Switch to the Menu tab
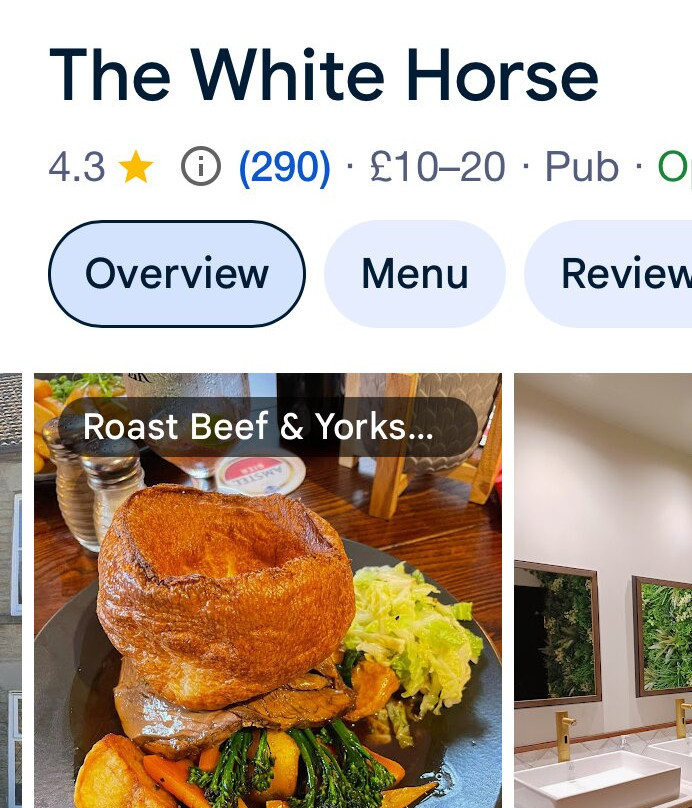Screen dimensions: 692x808 pos(414,274)
